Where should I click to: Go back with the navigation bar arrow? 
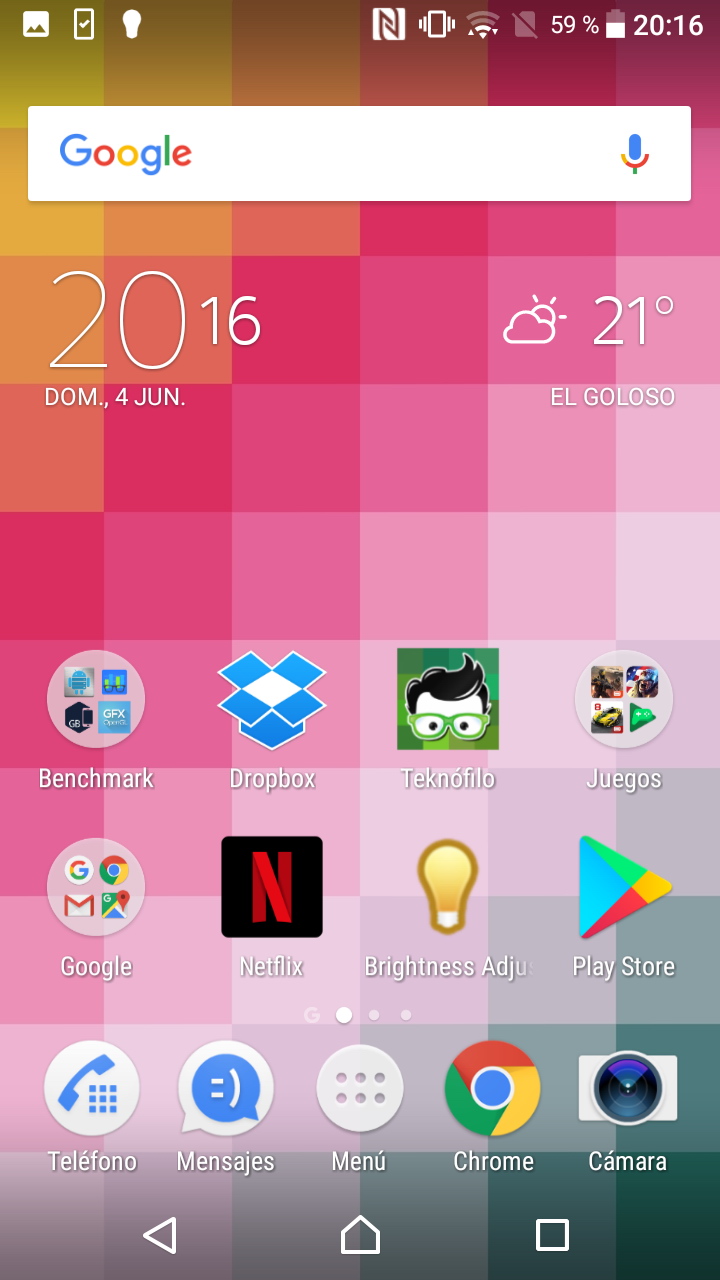[160, 1235]
